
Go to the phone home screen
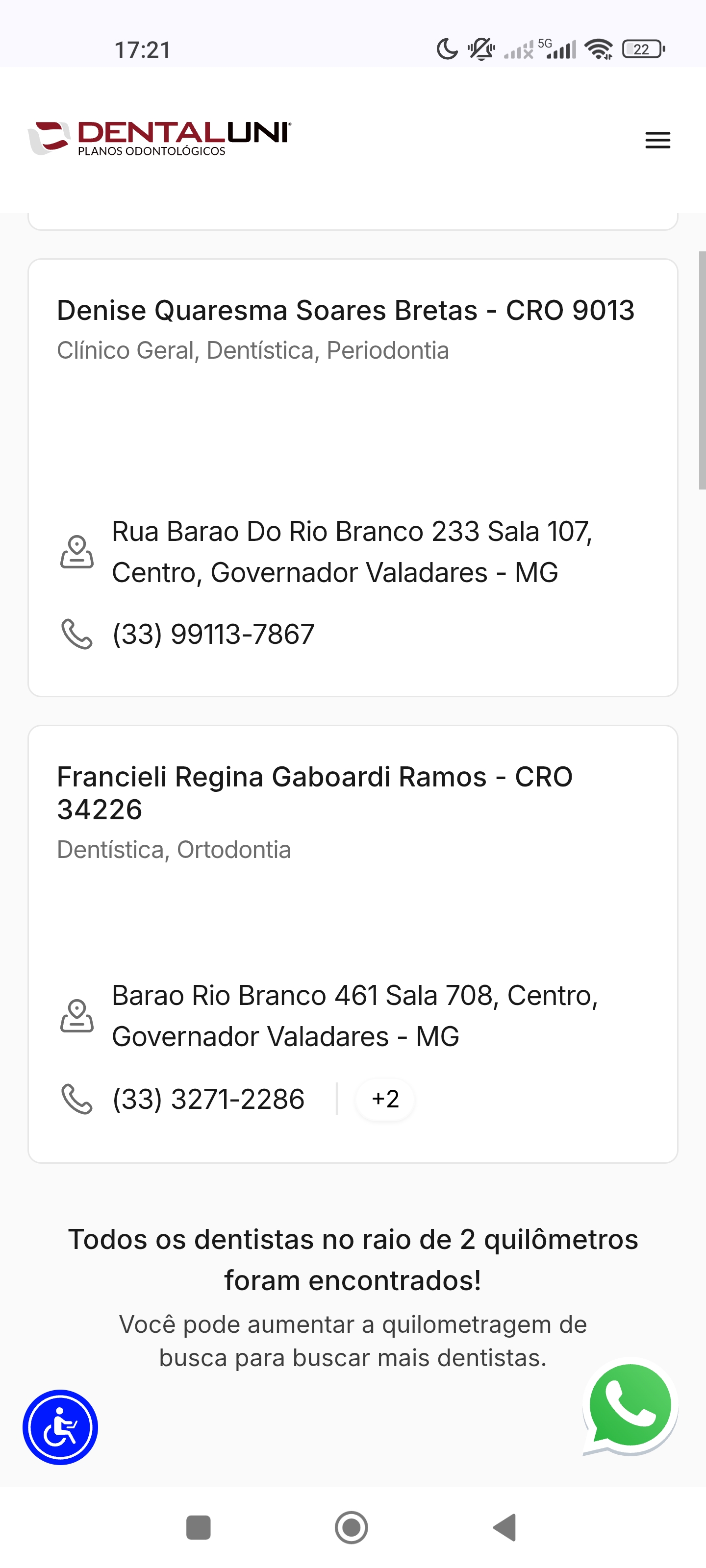click(x=352, y=1527)
